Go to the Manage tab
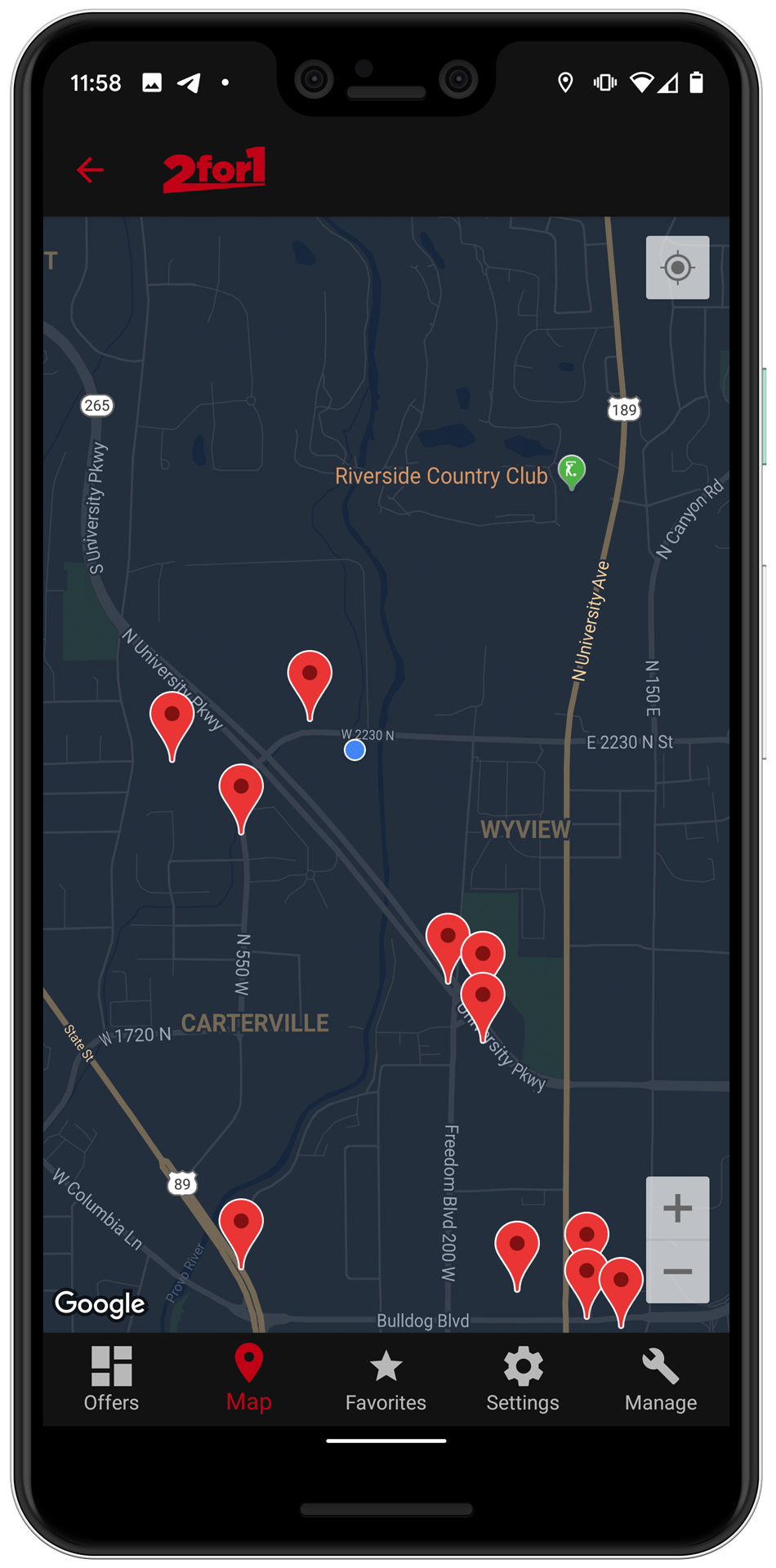776x1568 pixels. tap(660, 1379)
